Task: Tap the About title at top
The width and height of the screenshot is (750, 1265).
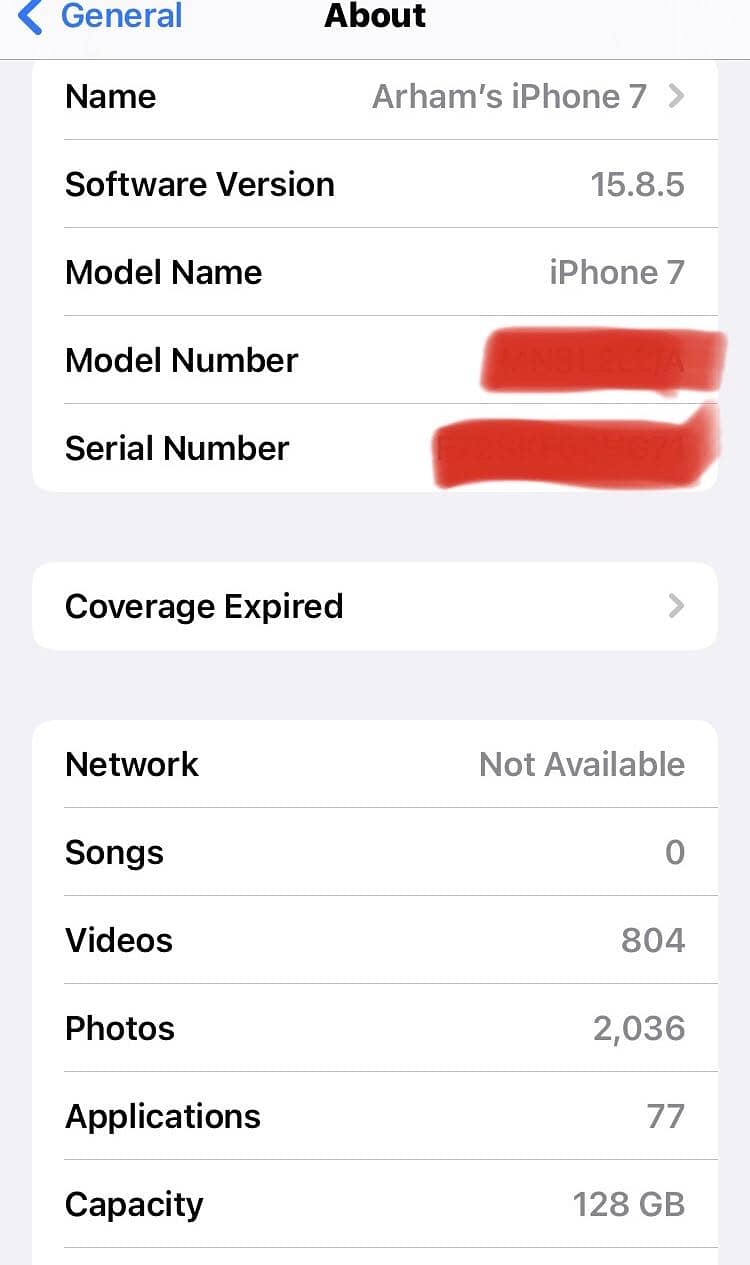Action: coord(375,16)
